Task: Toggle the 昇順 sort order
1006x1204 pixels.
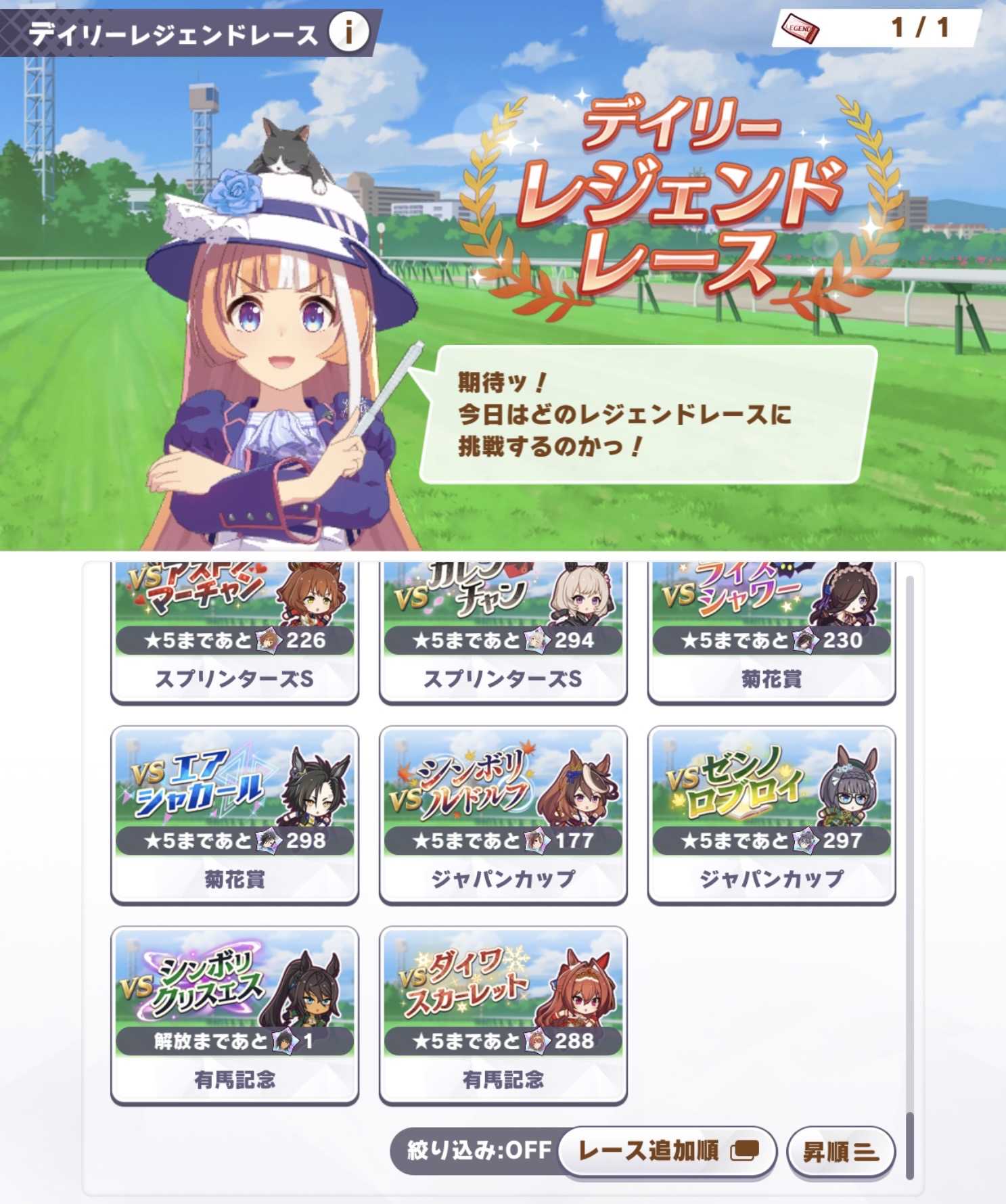Action: click(x=840, y=1151)
